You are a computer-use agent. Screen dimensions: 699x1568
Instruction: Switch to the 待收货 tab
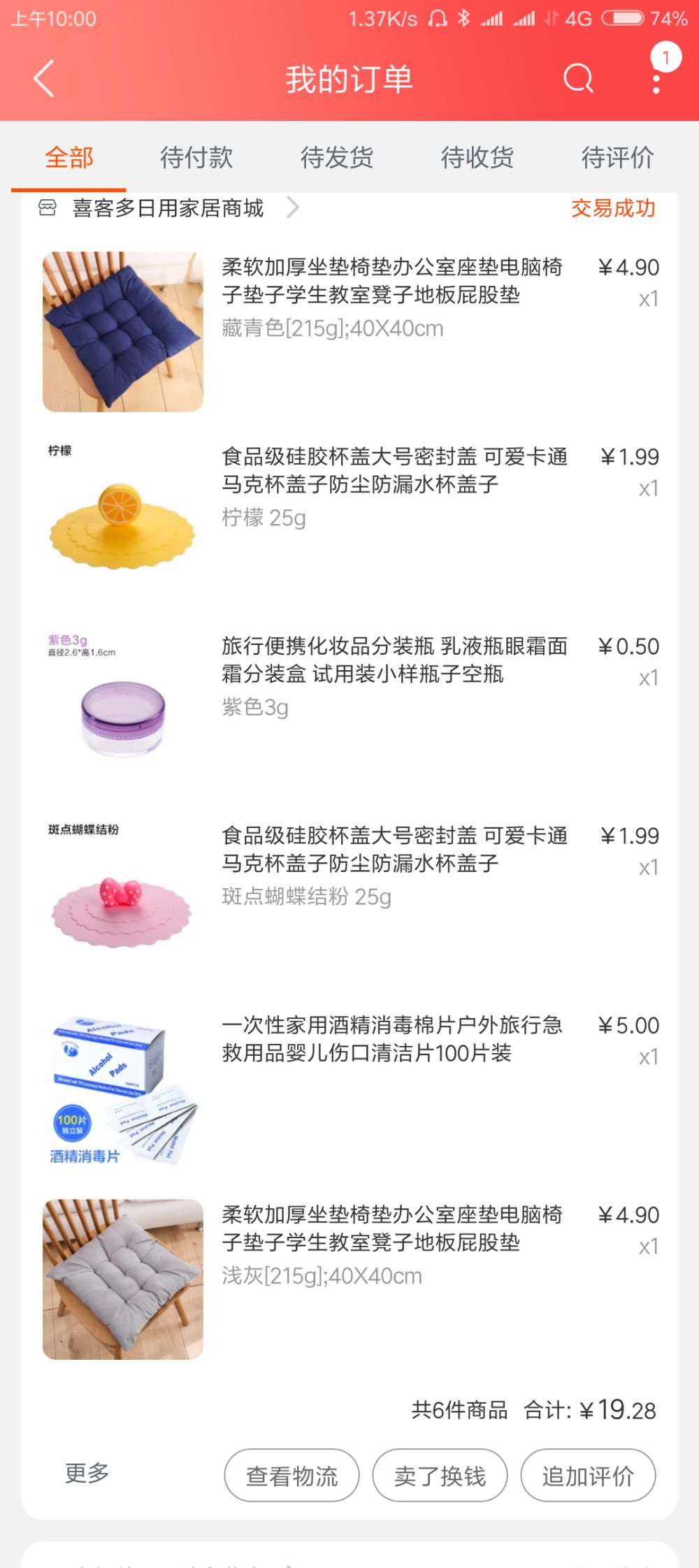pyautogui.click(x=477, y=157)
